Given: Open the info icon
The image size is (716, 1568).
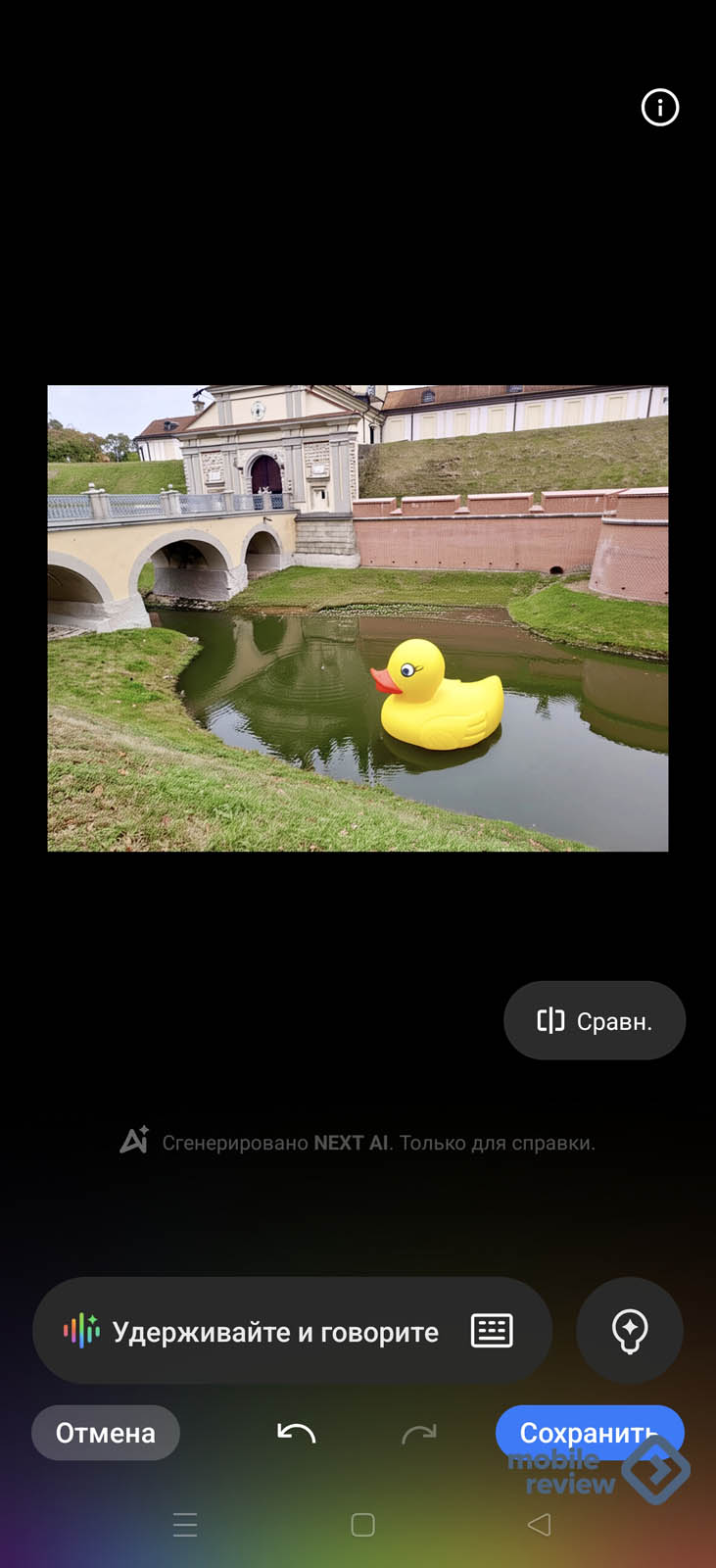Looking at the screenshot, I should coord(659,108).
